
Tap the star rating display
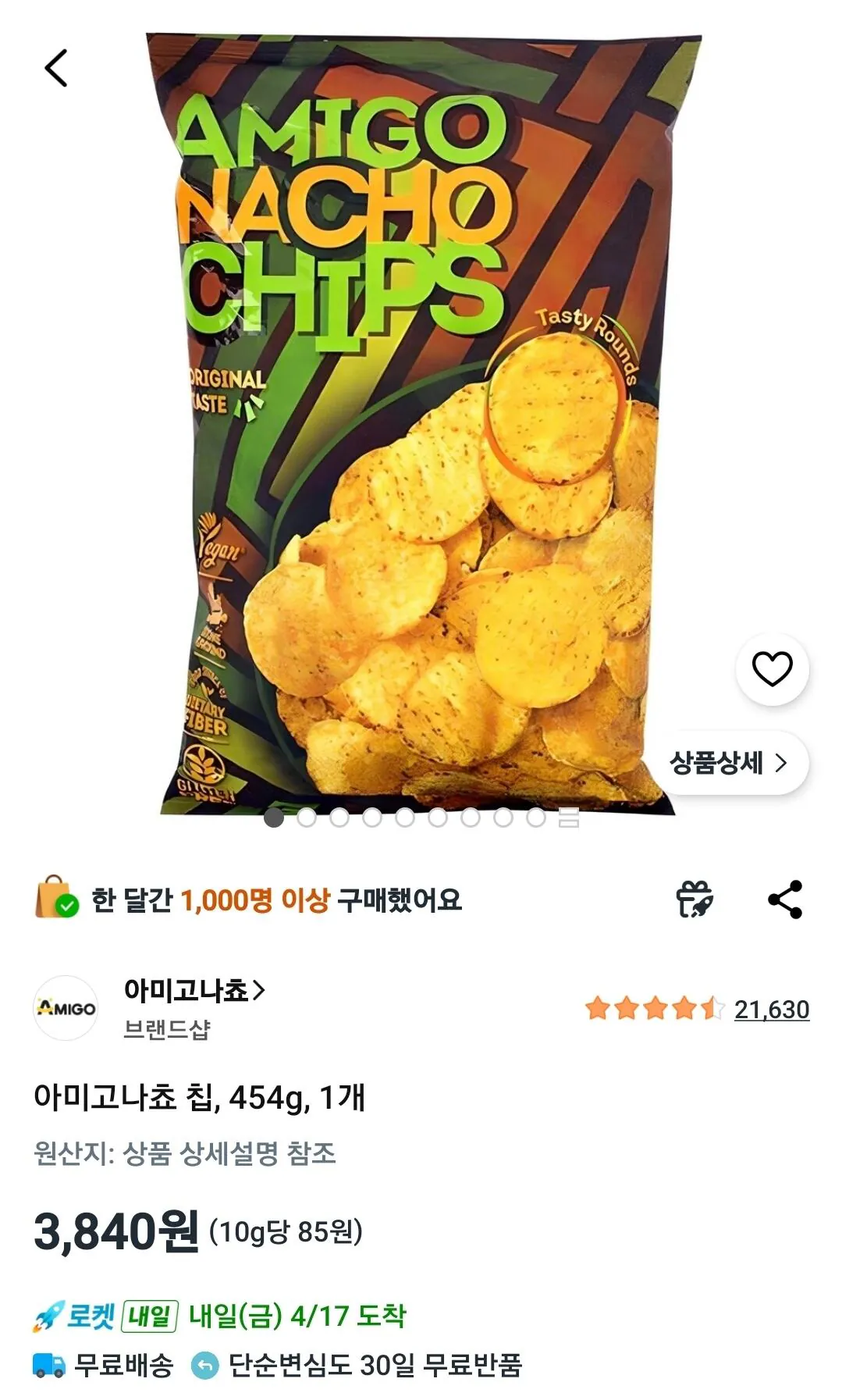(654, 1007)
